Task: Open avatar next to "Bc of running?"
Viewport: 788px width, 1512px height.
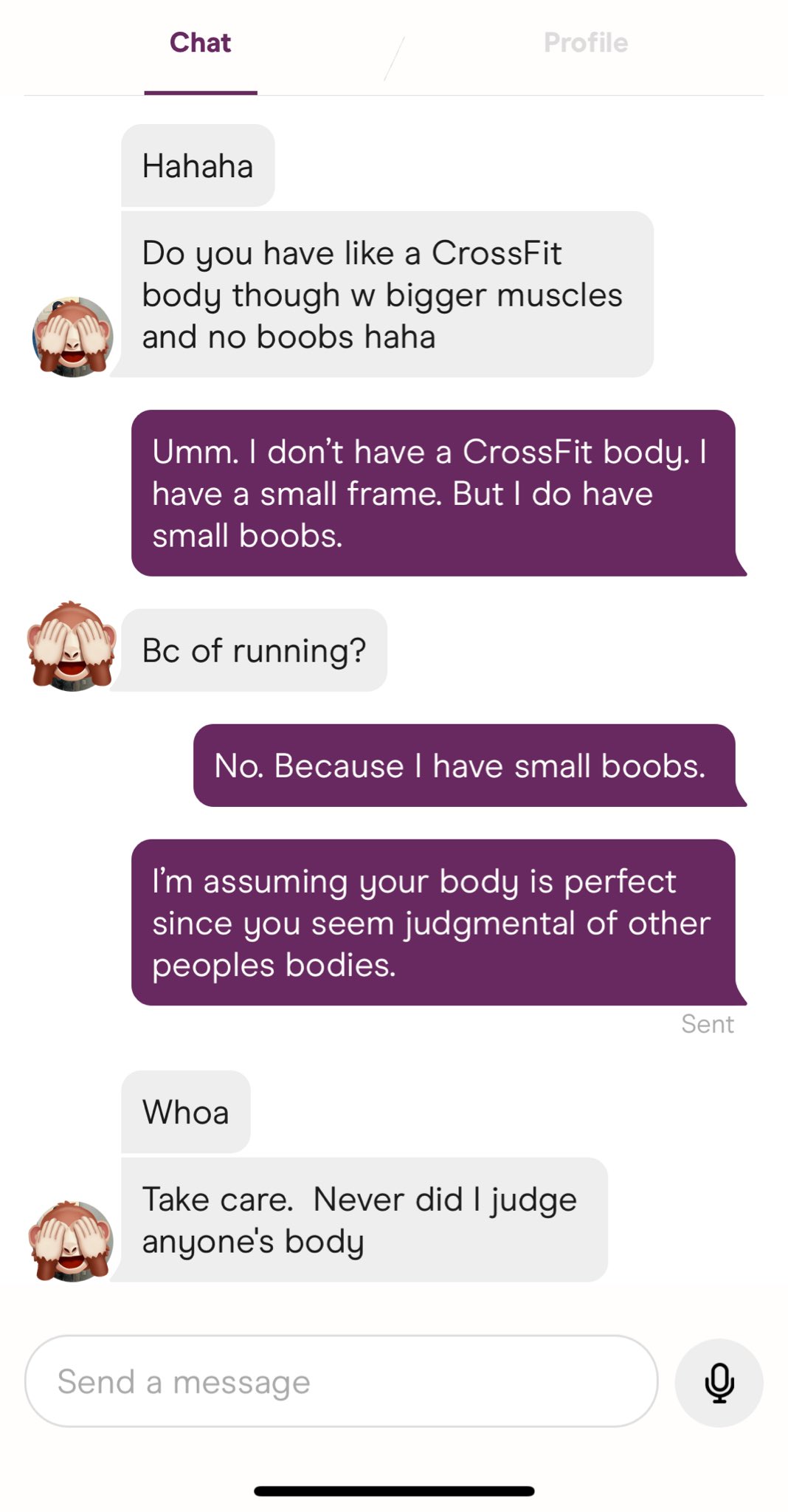Action: coord(71,646)
